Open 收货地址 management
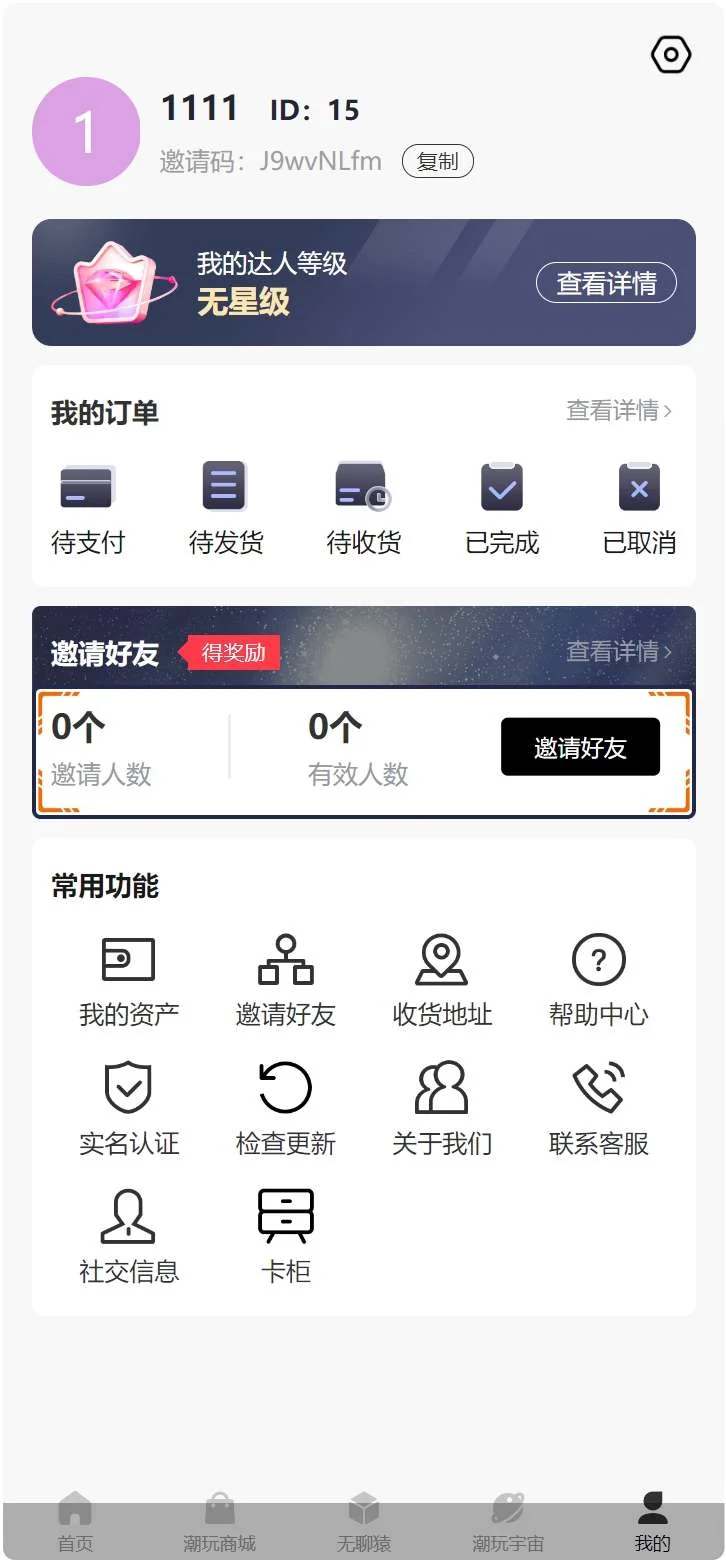 click(x=442, y=981)
